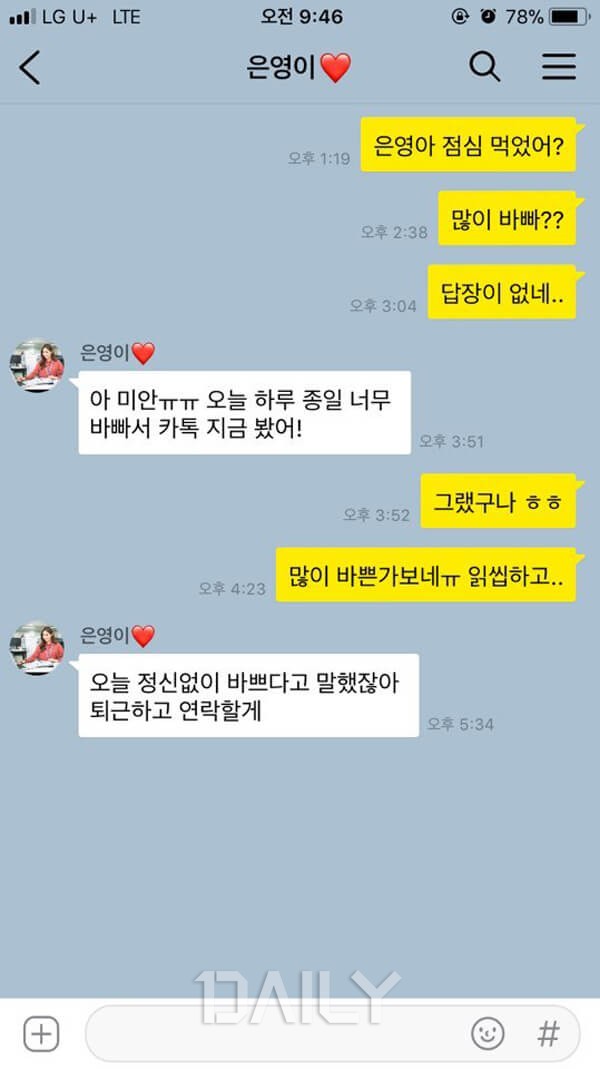Open the plus attachment menu
This screenshot has width=600, height=1069.
[x=41, y=1034]
